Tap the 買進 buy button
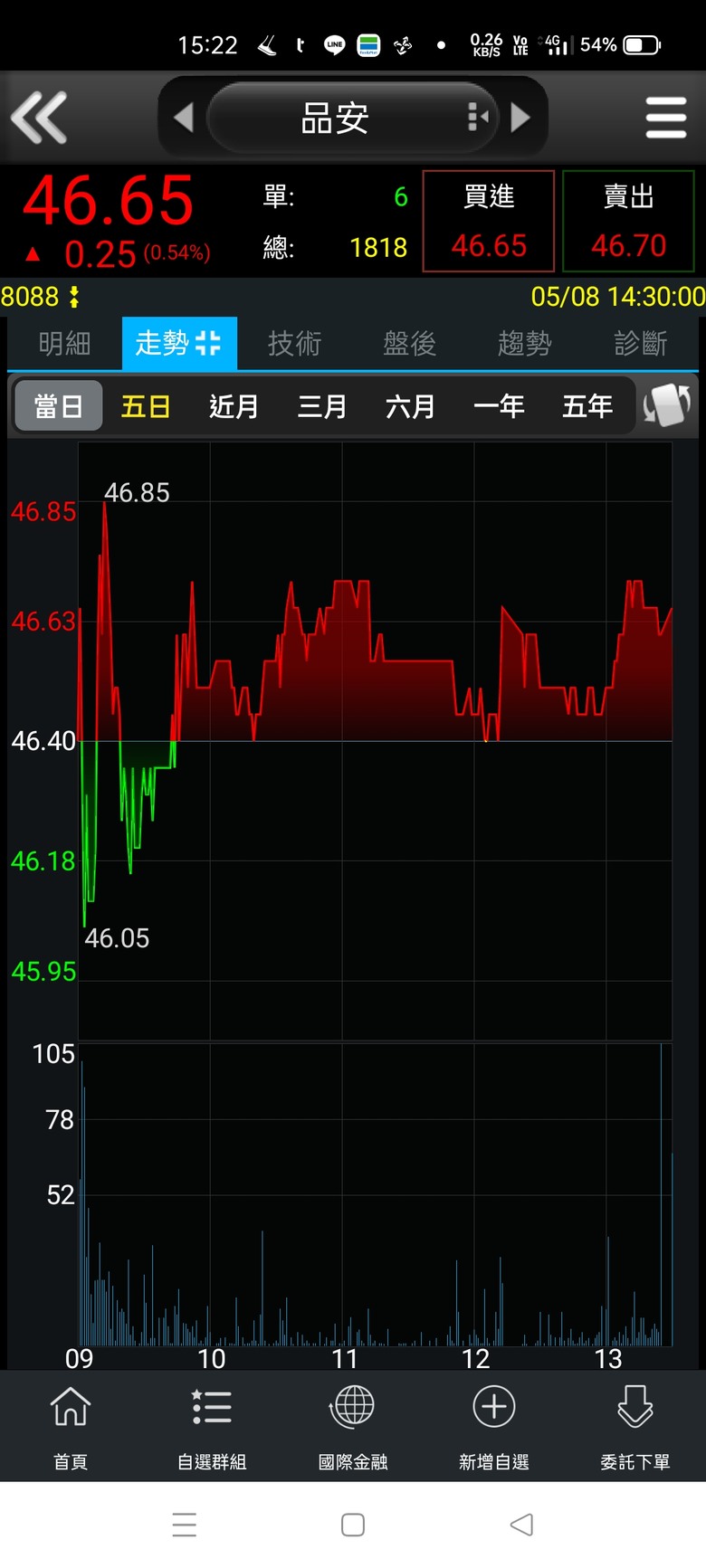Screen dimensions: 706x1568 [x=489, y=221]
